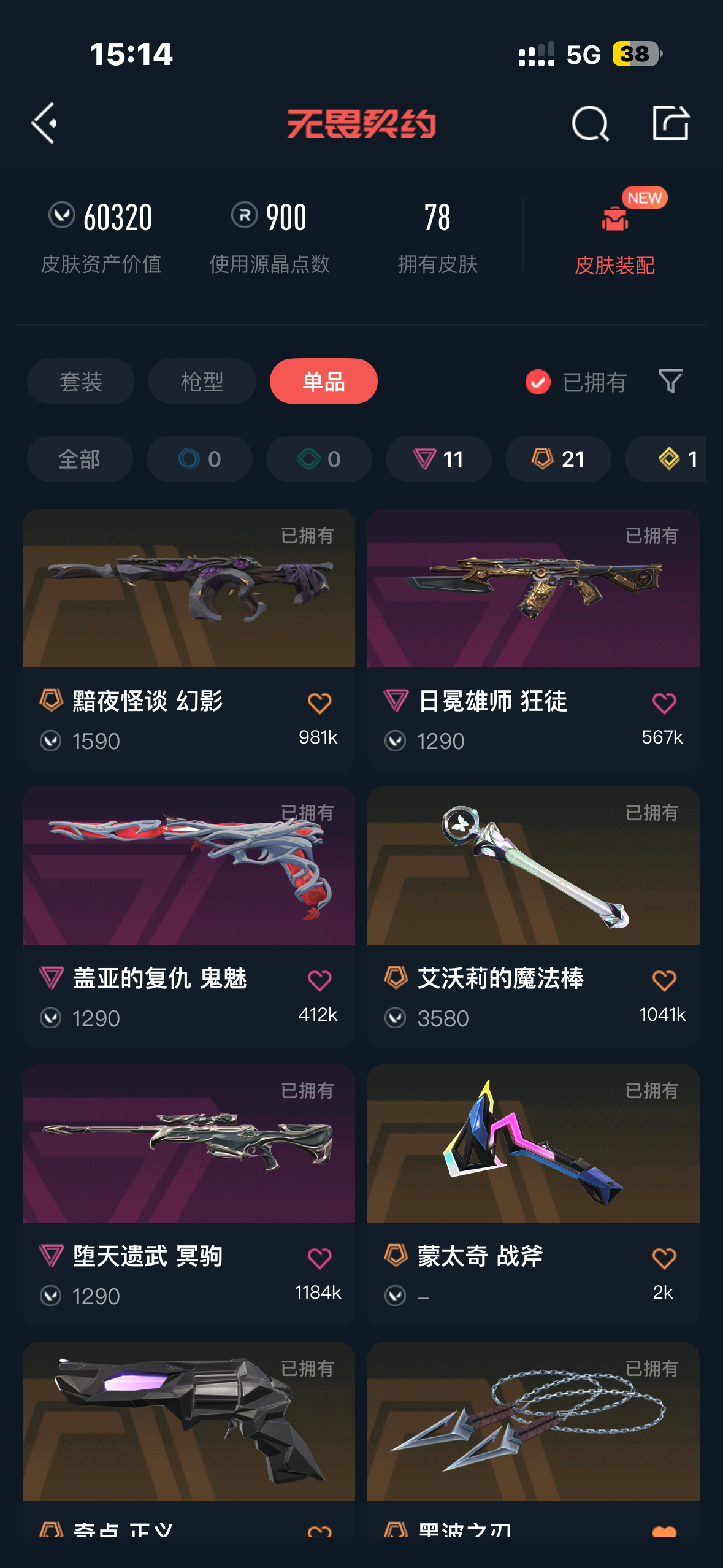This screenshot has height=1568, width=723.
Task: Open the 黯夜怪谈 幻影 skin card
Action: pos(189,640)
